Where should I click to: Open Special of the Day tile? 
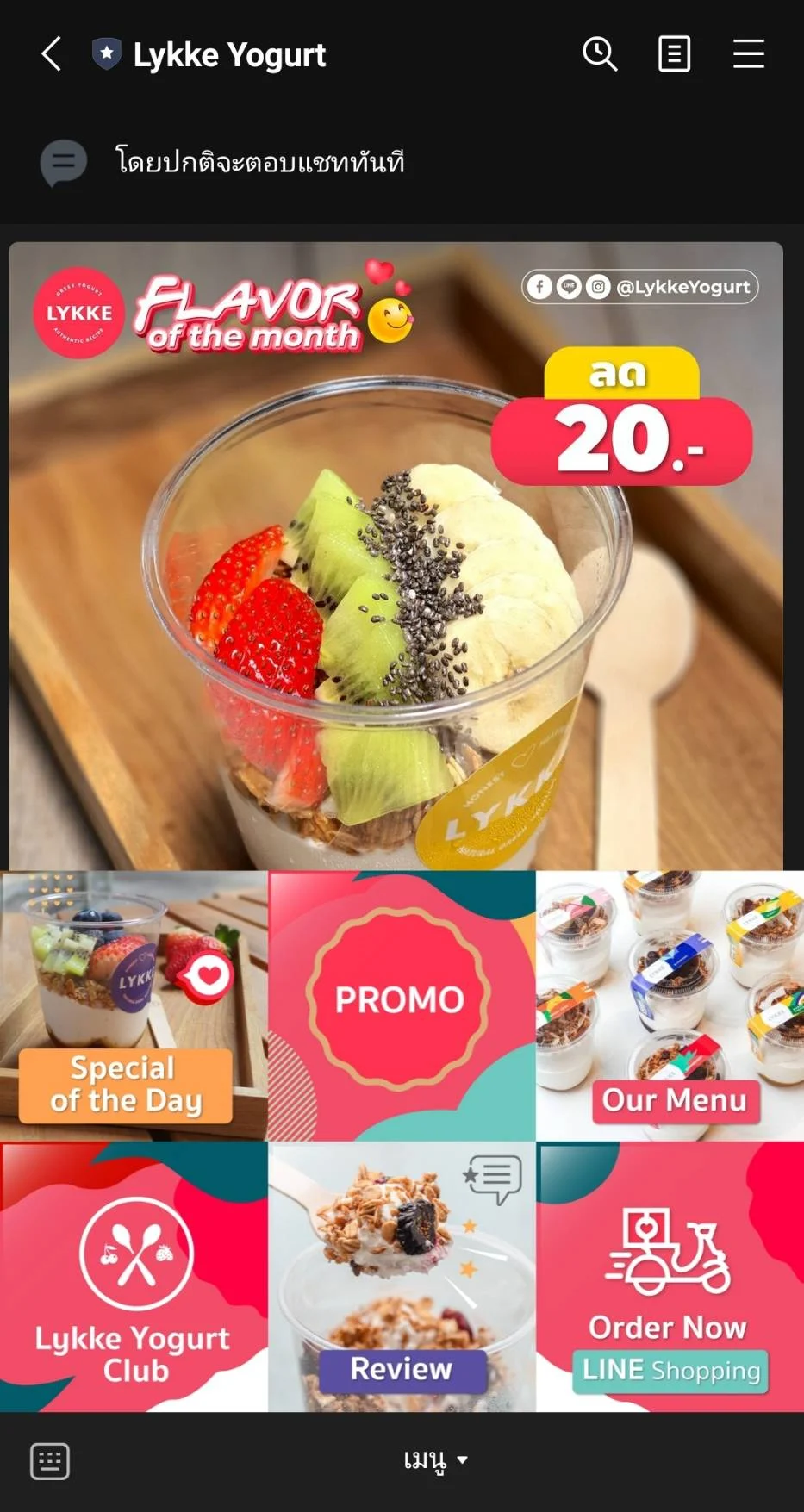coord(134,1005)
